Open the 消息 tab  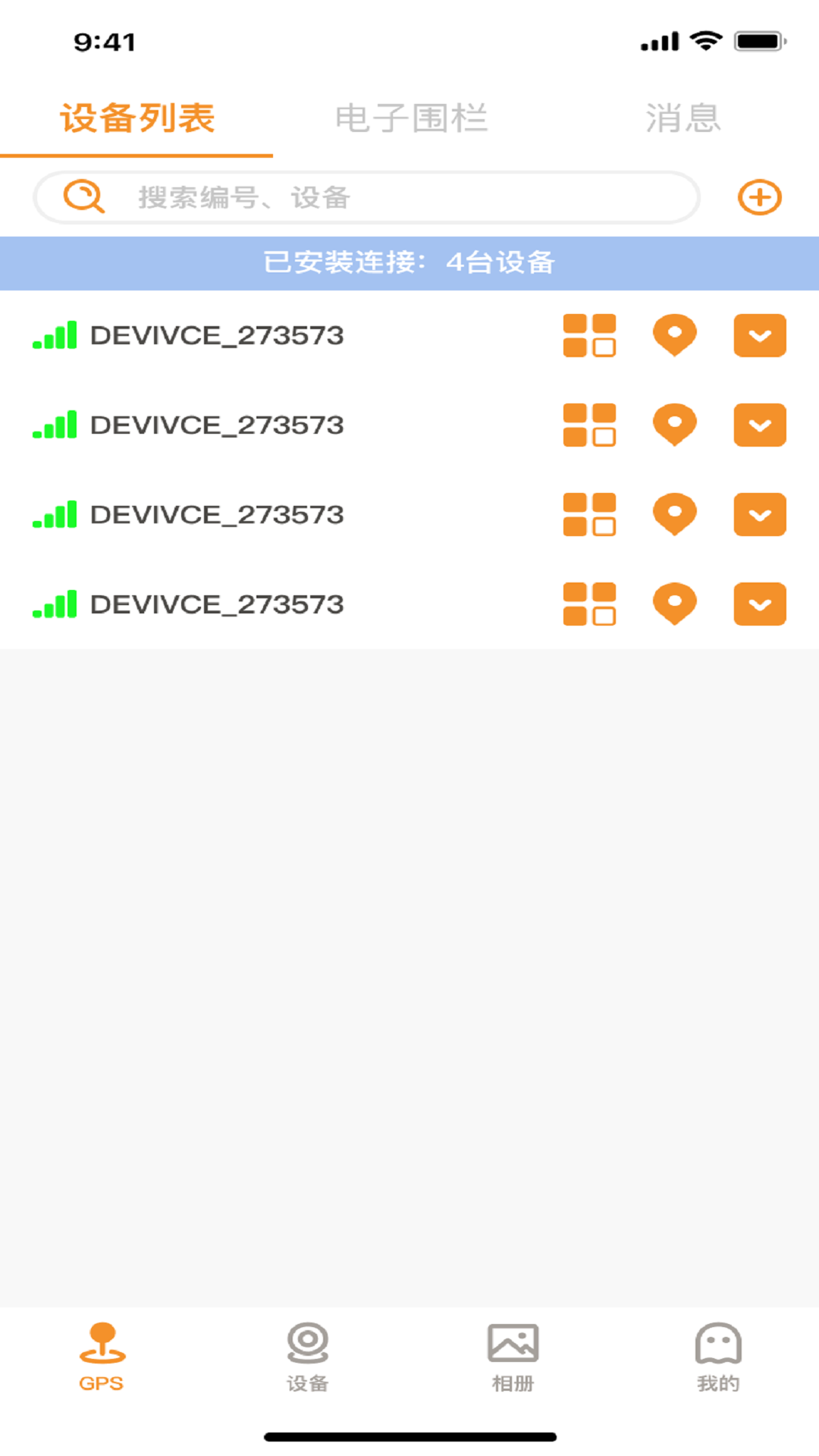click(x=682, y=118)
